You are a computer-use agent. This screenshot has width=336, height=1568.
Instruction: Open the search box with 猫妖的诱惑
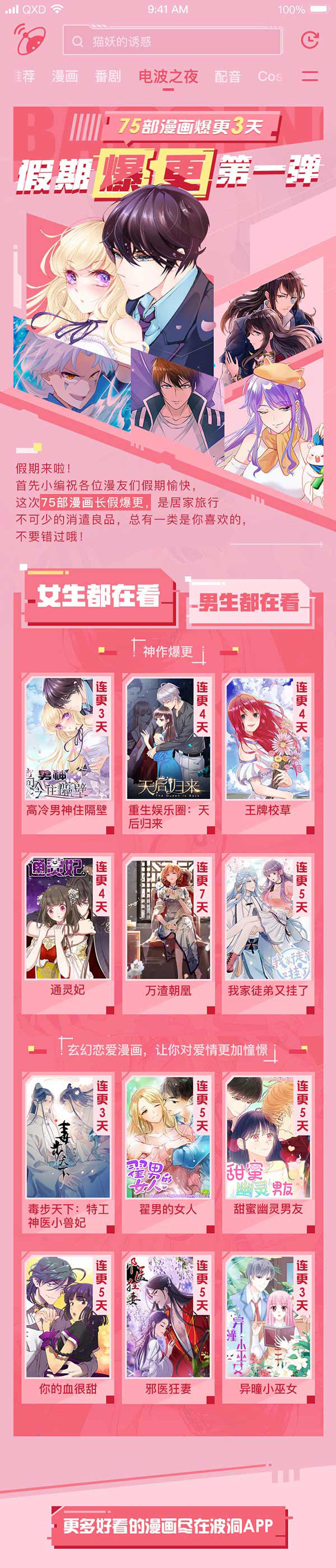172,41
